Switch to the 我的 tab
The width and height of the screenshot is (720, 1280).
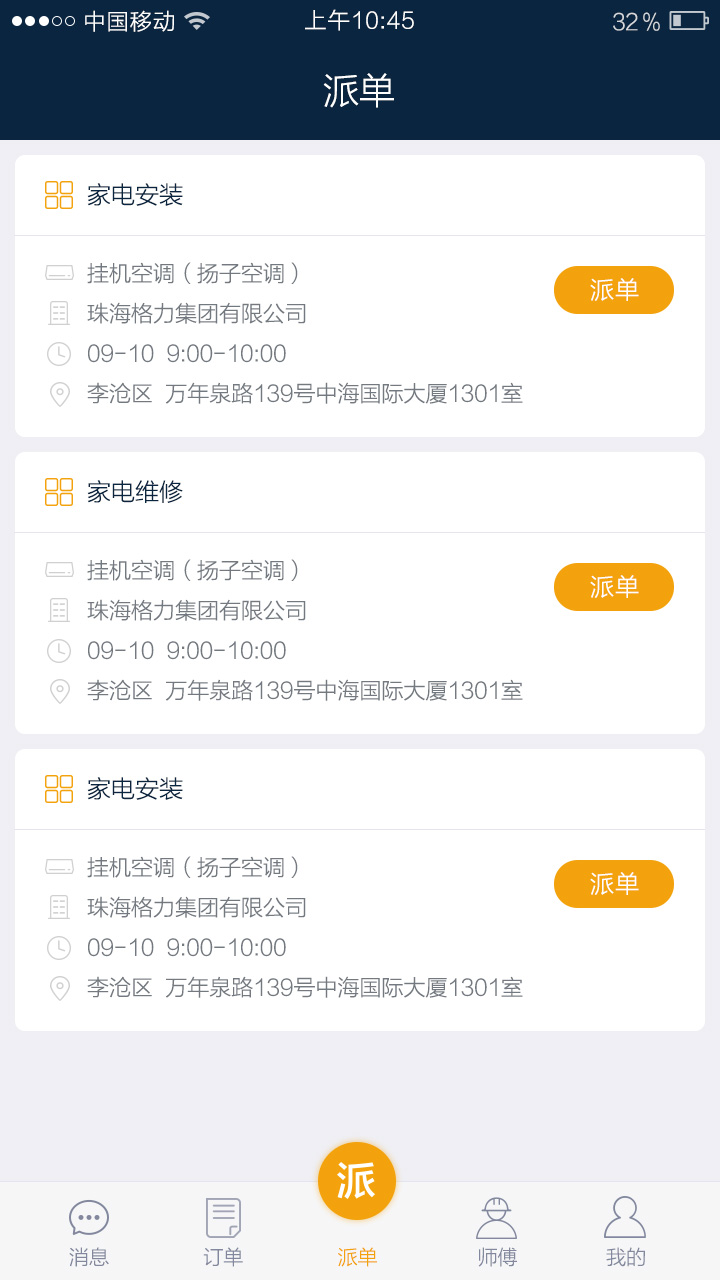click(x=625, y=1232)
